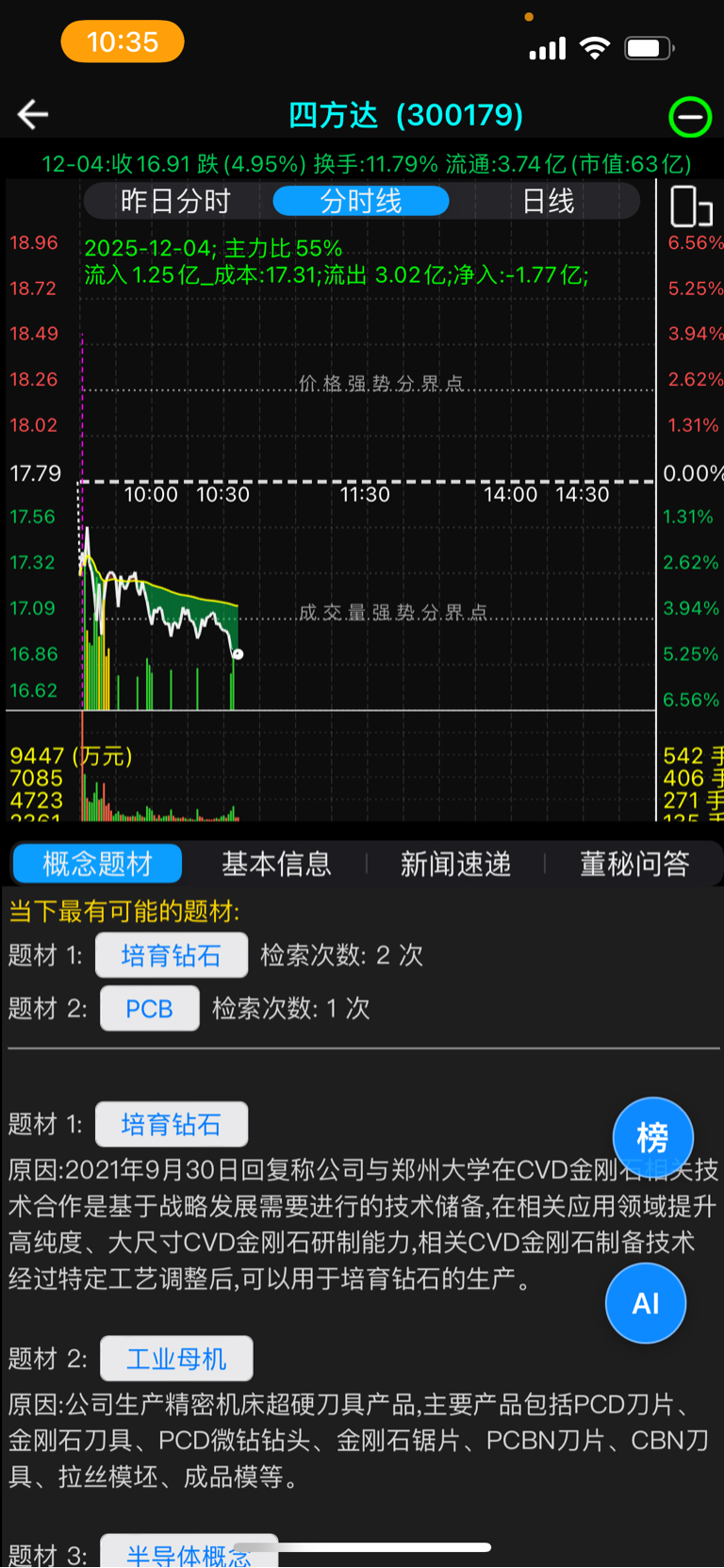Open the 工业母机 topic chip

176,1359
